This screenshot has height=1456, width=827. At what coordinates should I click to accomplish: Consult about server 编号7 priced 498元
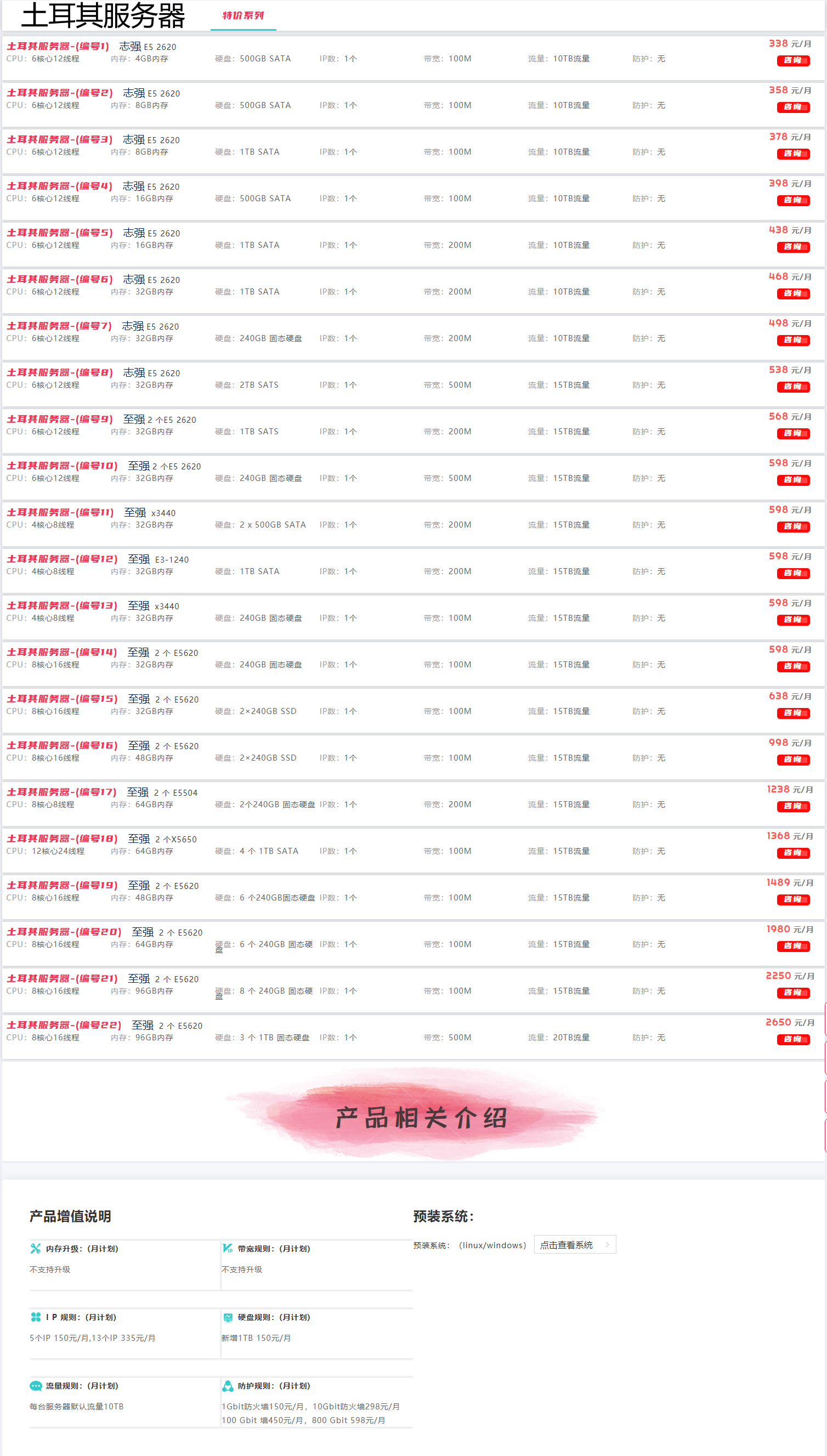(793, 339)
